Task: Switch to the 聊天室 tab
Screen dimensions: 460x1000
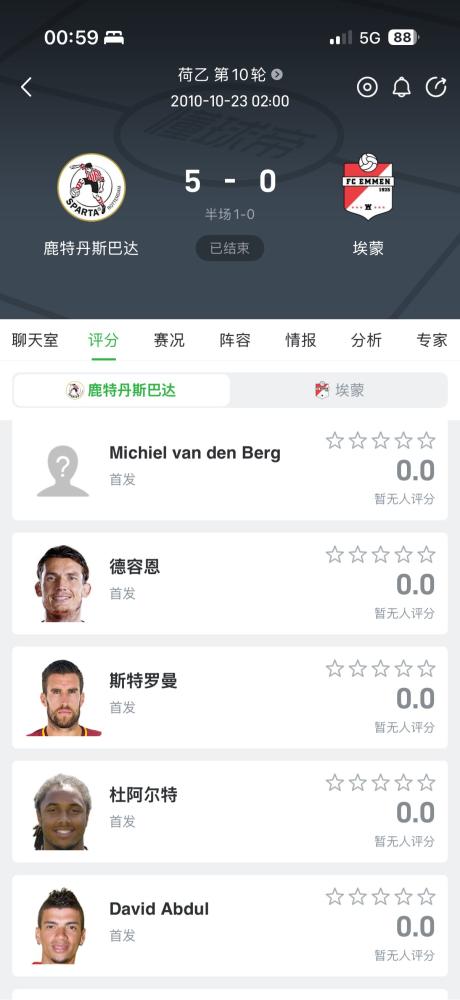Action: point(35,340)
